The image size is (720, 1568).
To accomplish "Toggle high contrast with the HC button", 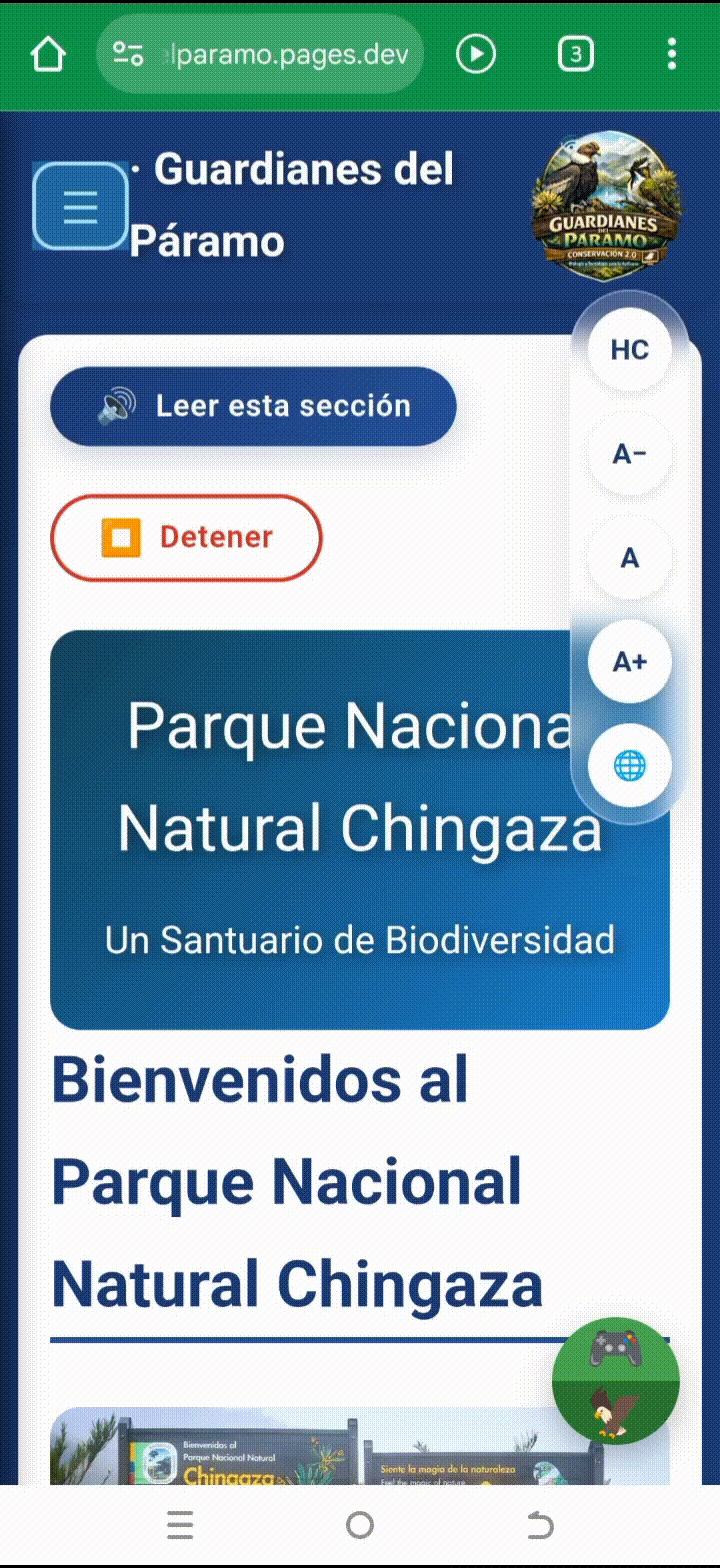I will (x=629, y=350).
